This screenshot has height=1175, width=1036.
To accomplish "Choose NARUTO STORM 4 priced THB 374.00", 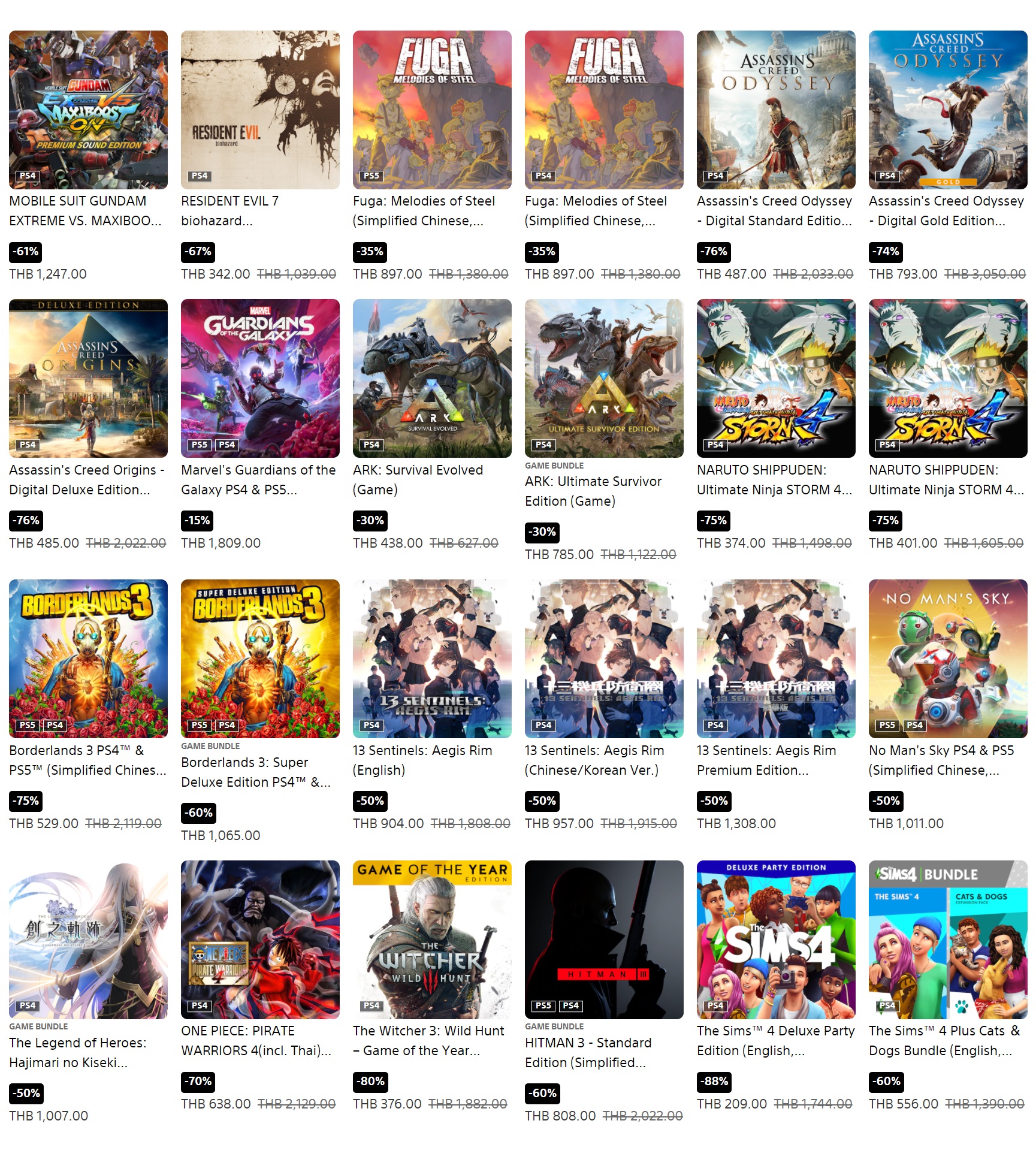I will (x=776, y=378).
